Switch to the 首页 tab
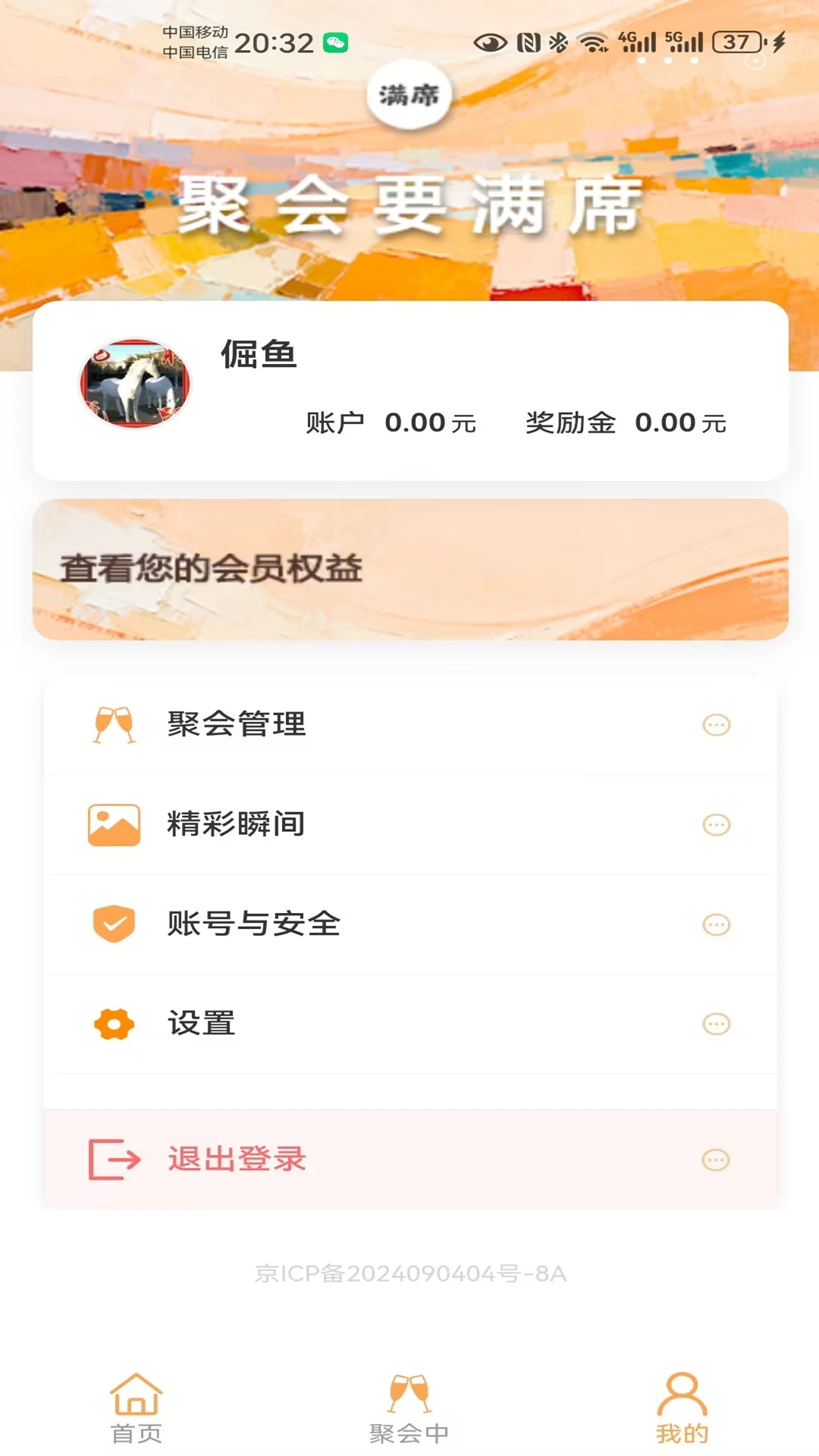 pos(136,1409)
